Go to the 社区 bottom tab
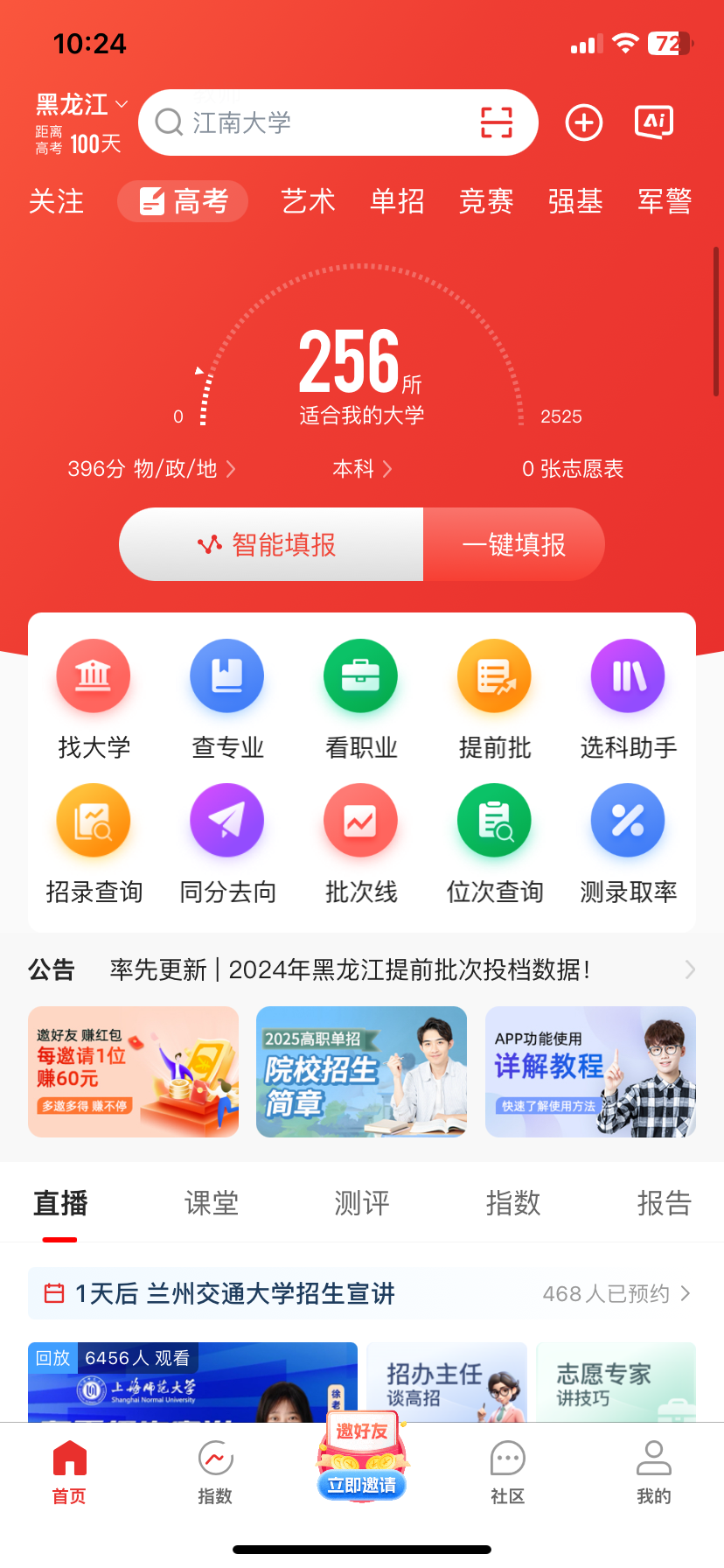Screen dimensions: 724x1568 point(508,1472)
